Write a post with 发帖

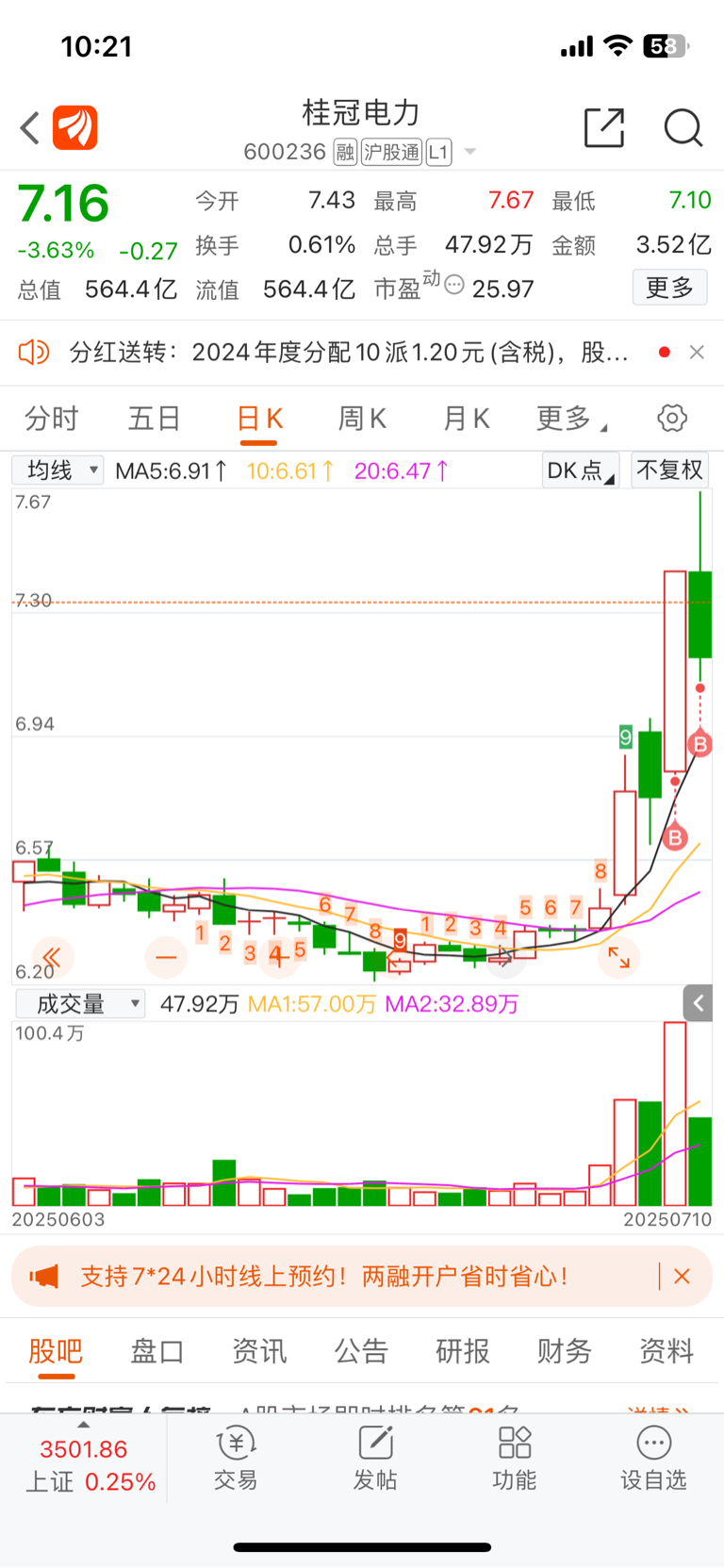tap(375, 1458)
